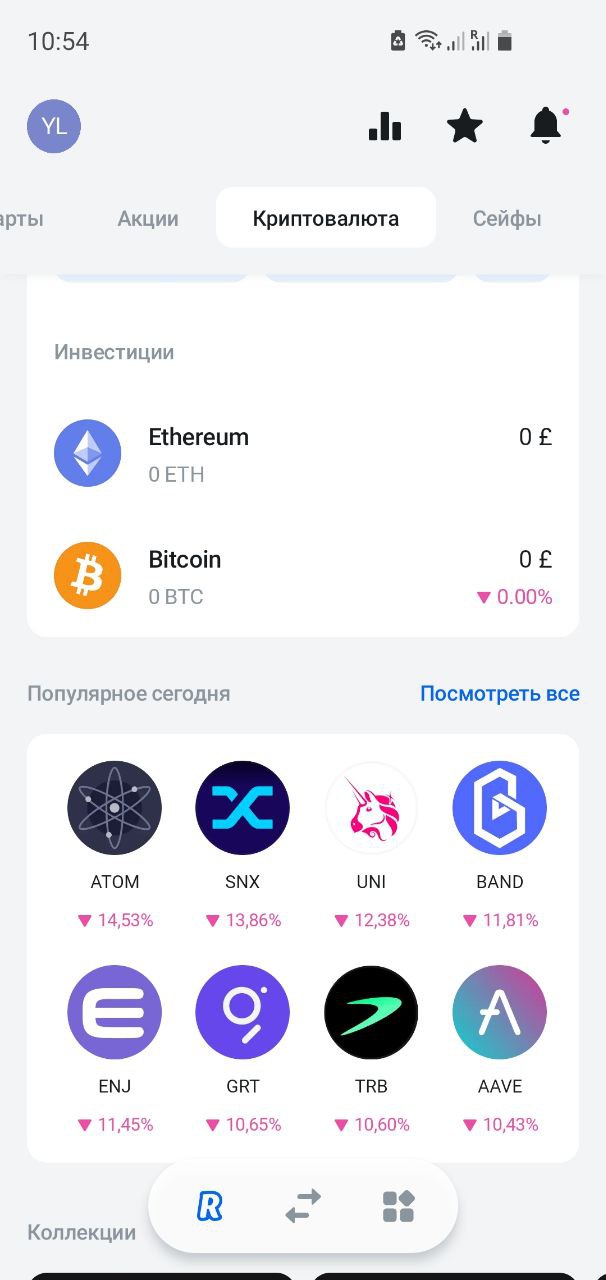Viewport: 606px width, 1280px height.
Task: Open the AAVE coin
Action: 500,1050
